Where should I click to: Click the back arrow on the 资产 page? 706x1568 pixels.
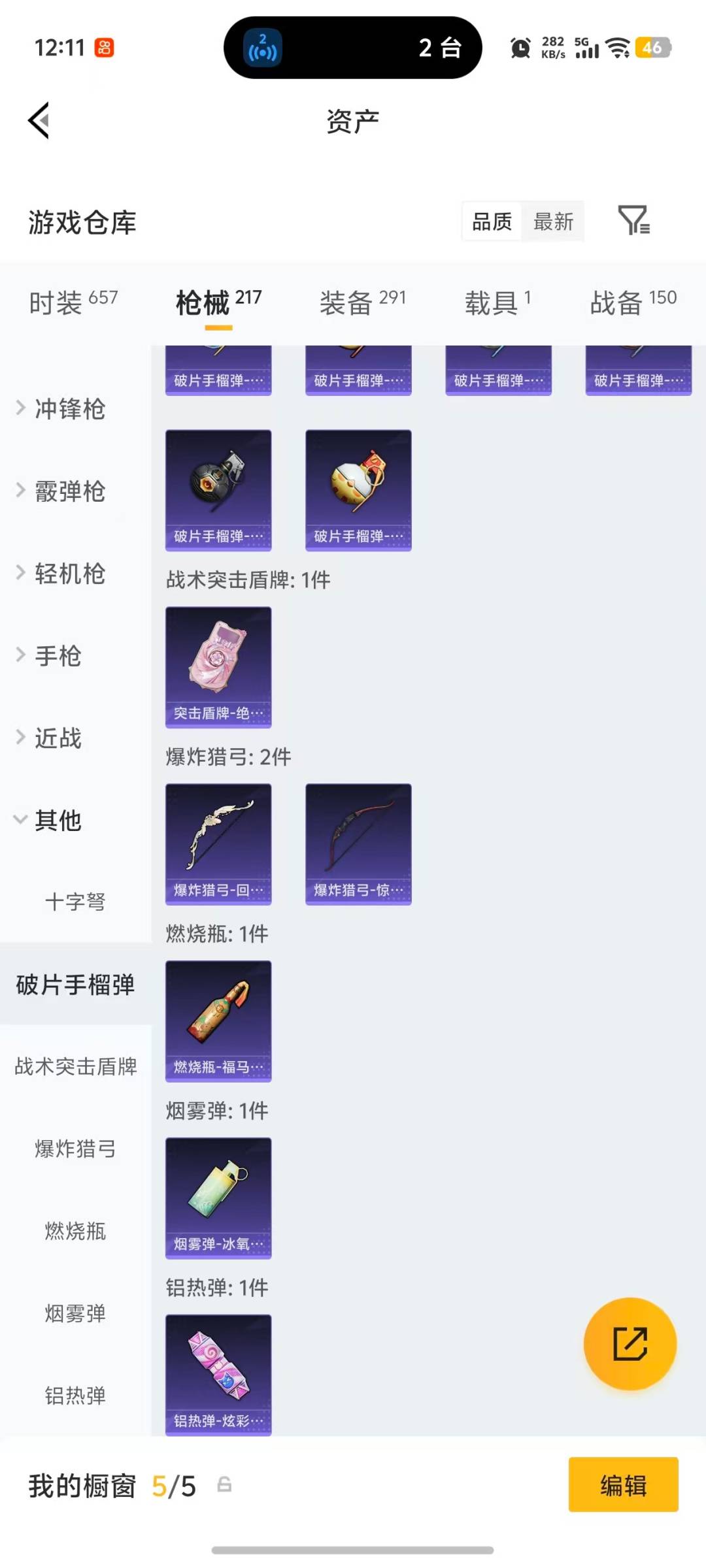coord(38,121)
